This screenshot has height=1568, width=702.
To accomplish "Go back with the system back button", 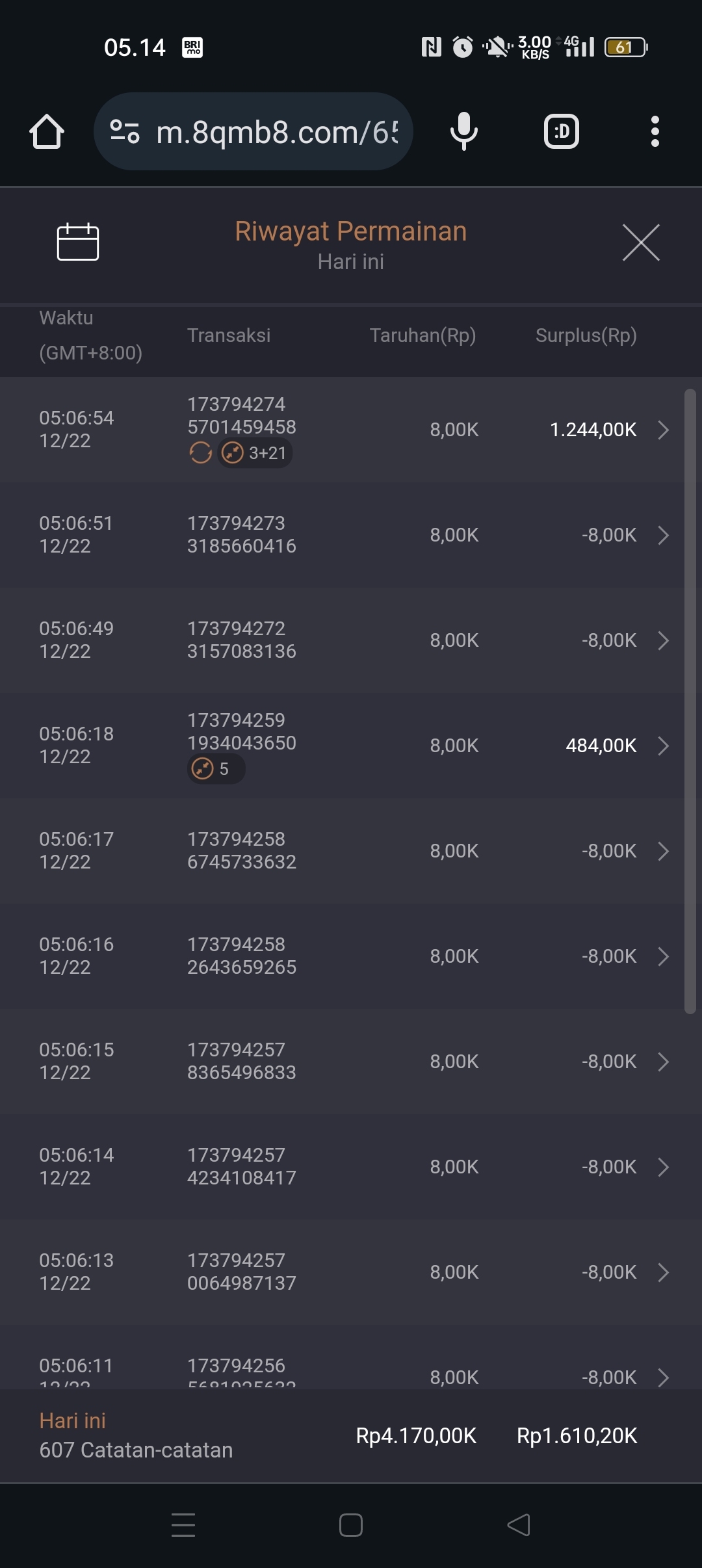I will click(x=519, y=1525).
